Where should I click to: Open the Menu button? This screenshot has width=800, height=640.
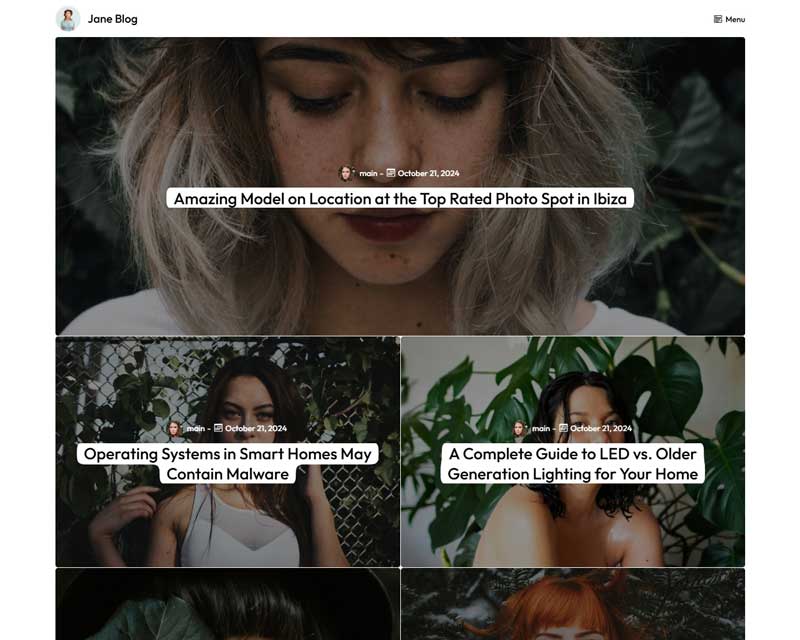pyautogui.click(x=729, y=19)
